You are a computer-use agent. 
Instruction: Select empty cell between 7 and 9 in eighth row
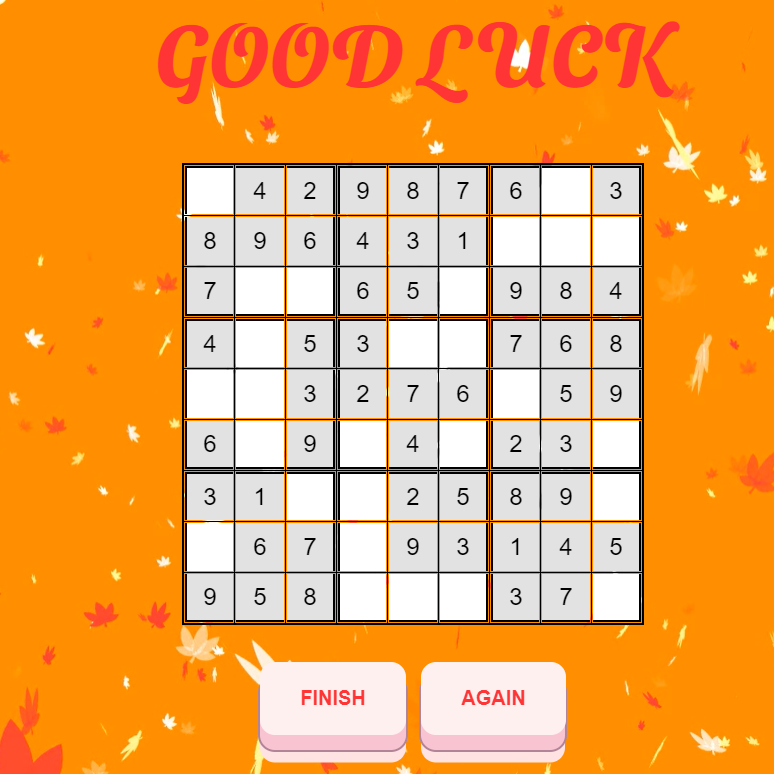tap(362, 547)
